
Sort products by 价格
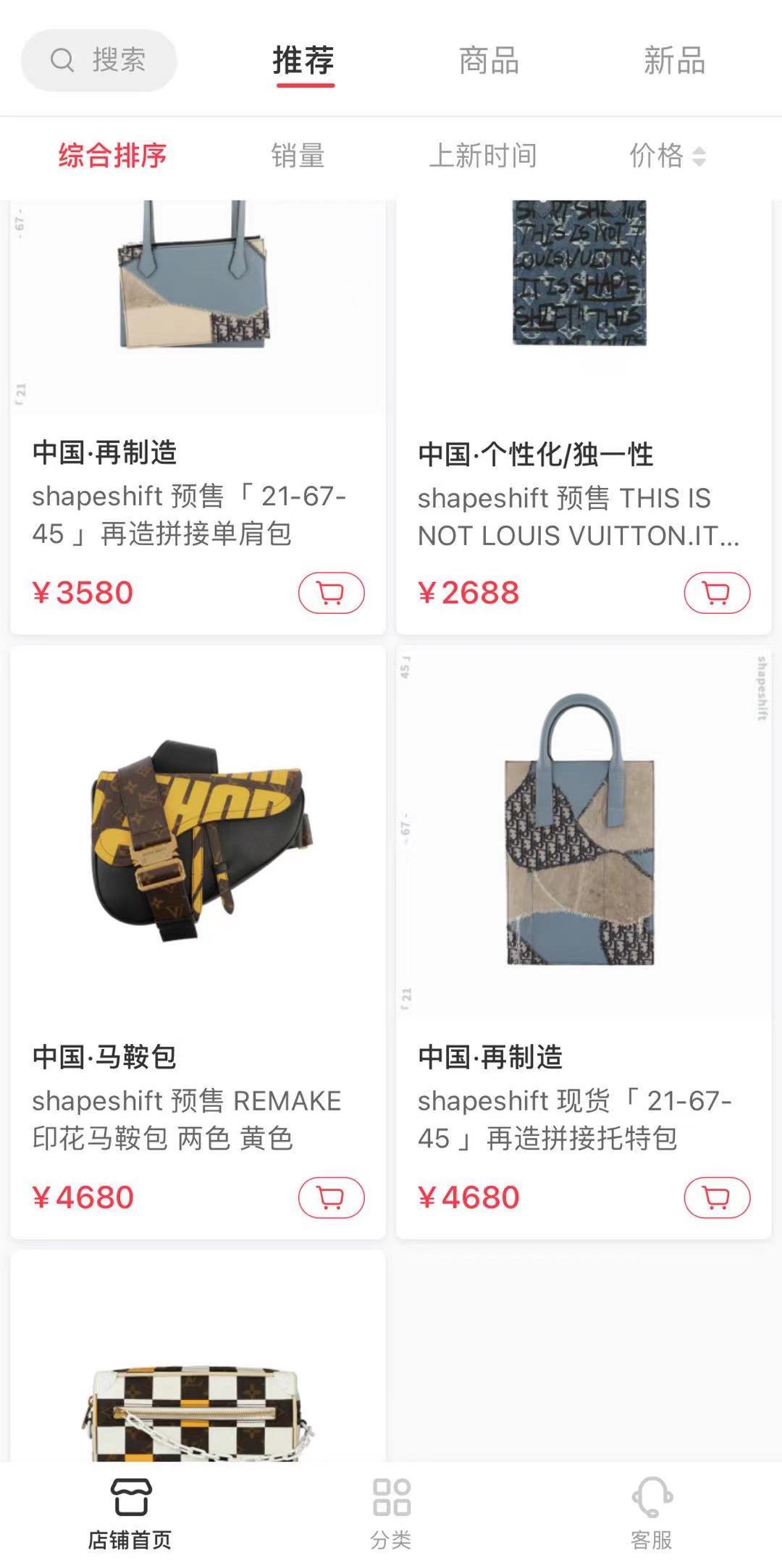coord(666,156)
